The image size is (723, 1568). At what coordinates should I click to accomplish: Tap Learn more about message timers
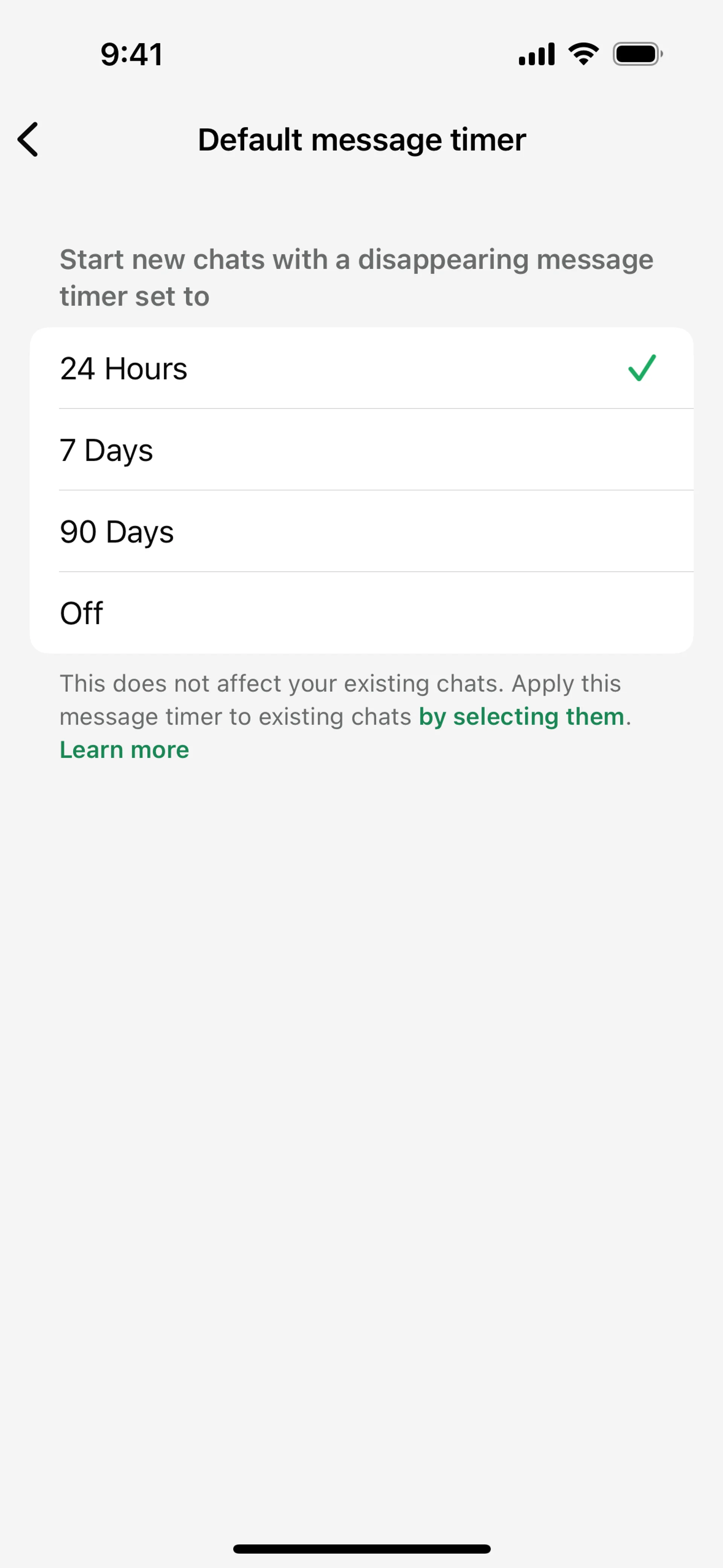tap(124, 750)
